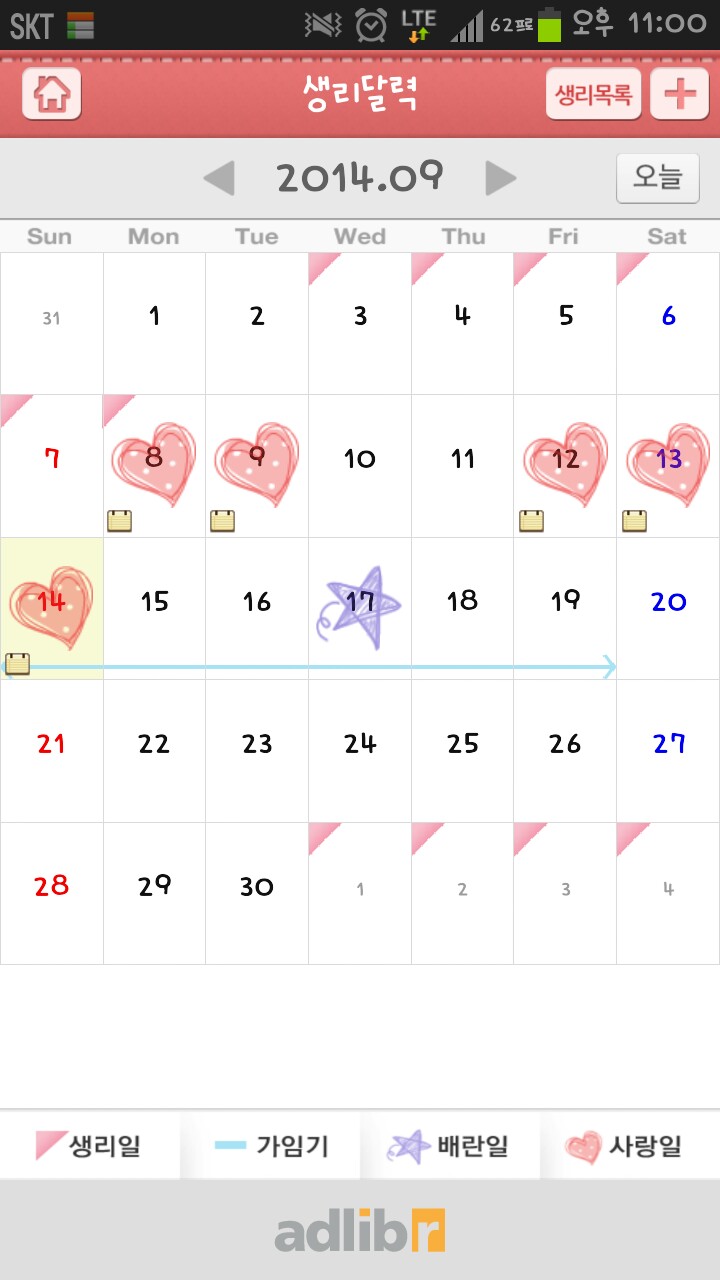Open the adlibr ad banner

pos(360,1230)
